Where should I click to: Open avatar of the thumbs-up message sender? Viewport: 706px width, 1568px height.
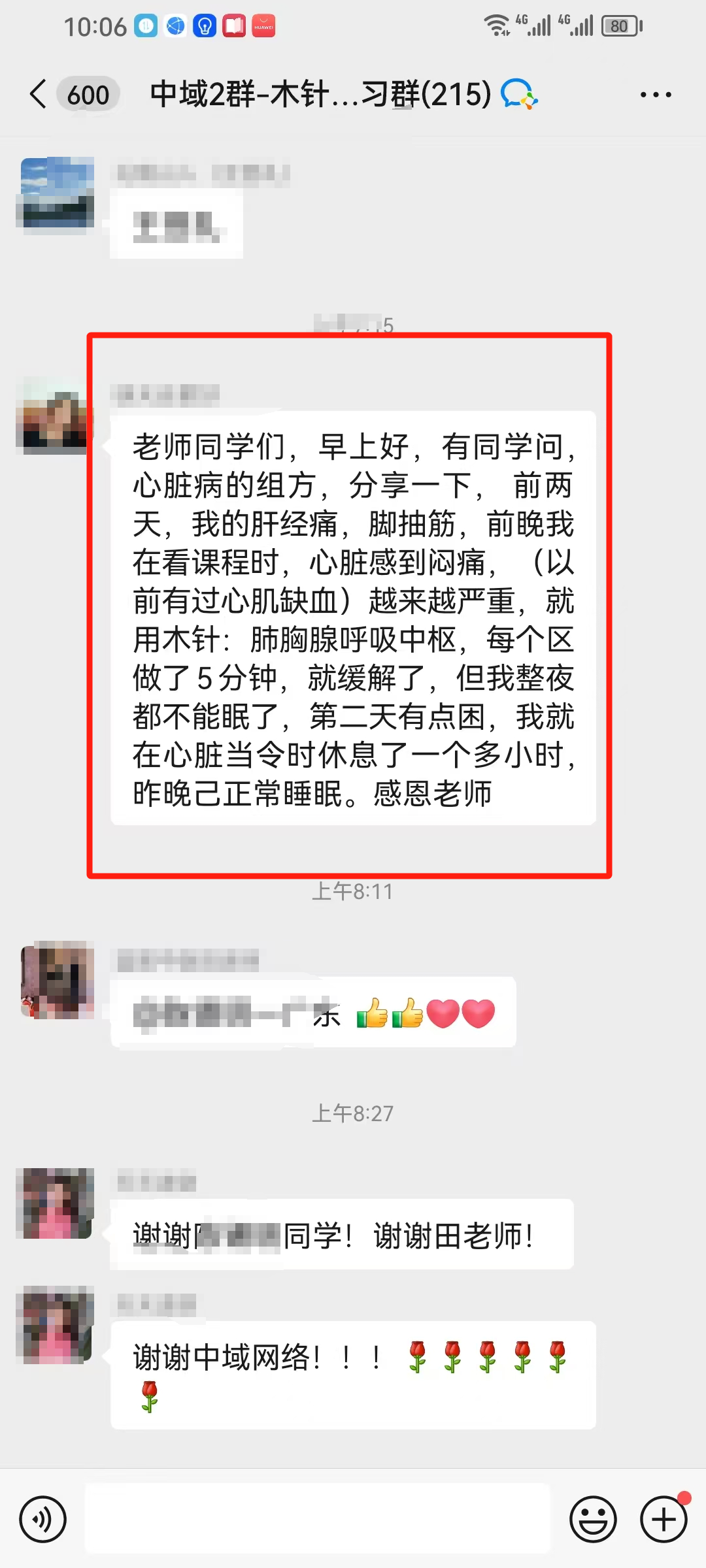tap(58, 979)
